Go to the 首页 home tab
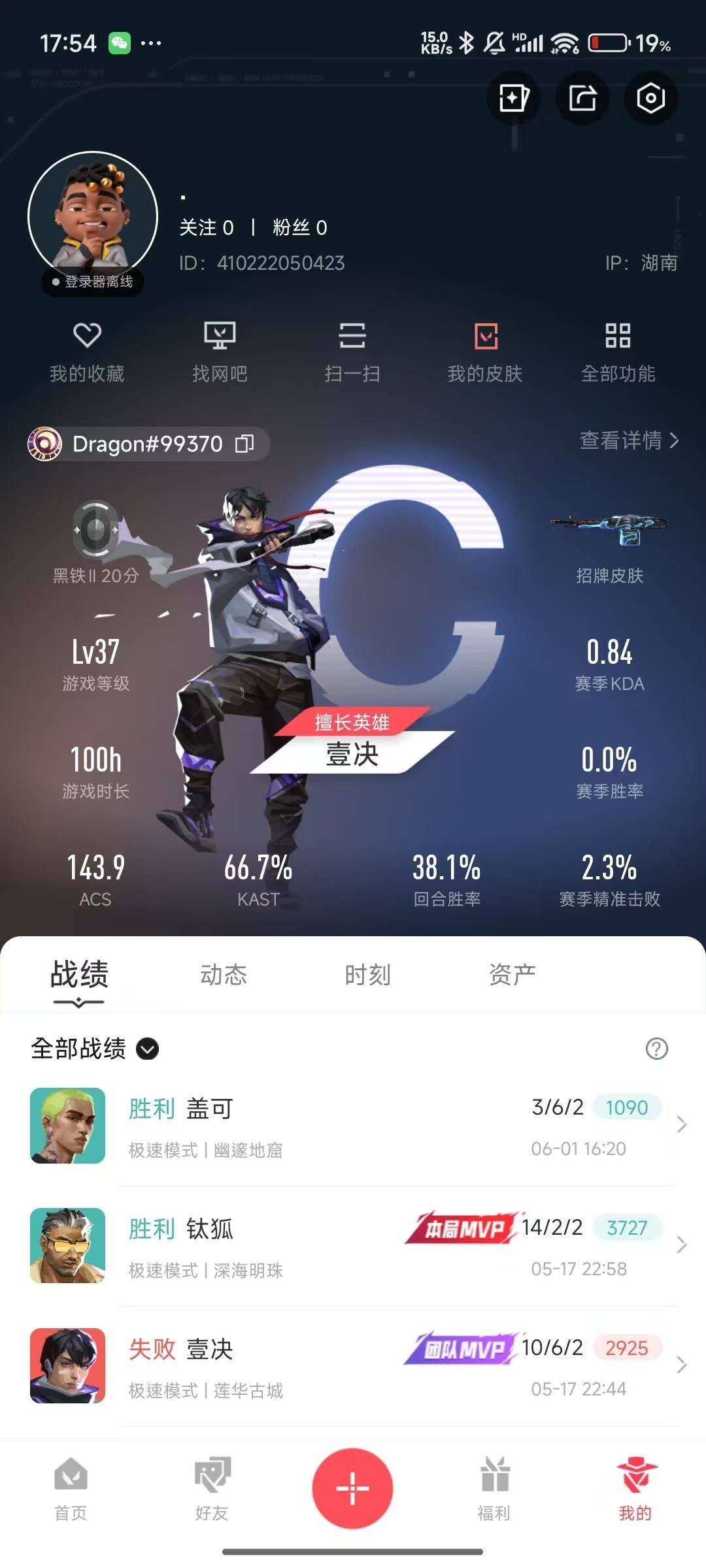This screenshot has width=706, height=1568. (x=71, y=1490)
